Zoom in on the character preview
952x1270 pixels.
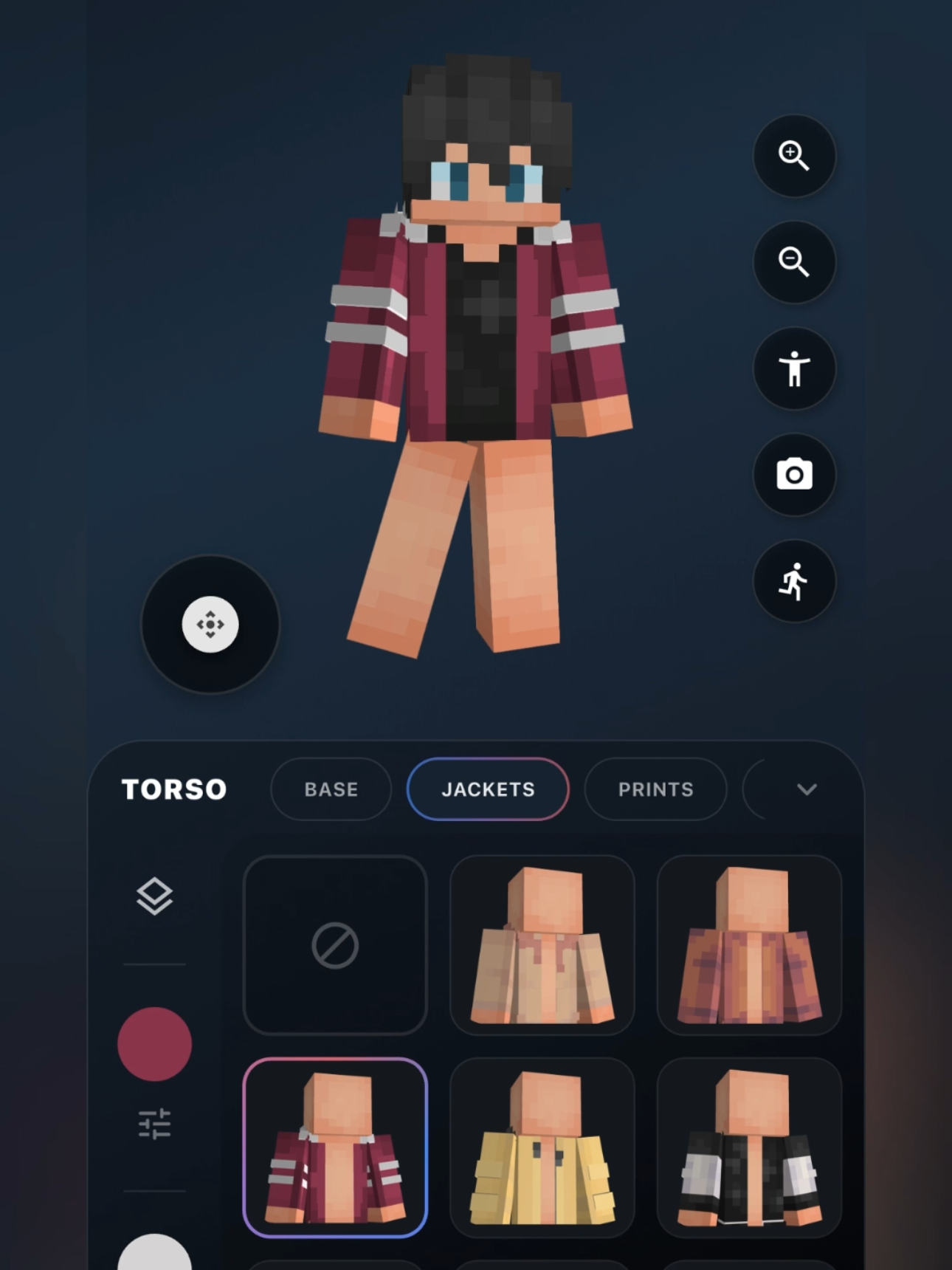point(794,156)
